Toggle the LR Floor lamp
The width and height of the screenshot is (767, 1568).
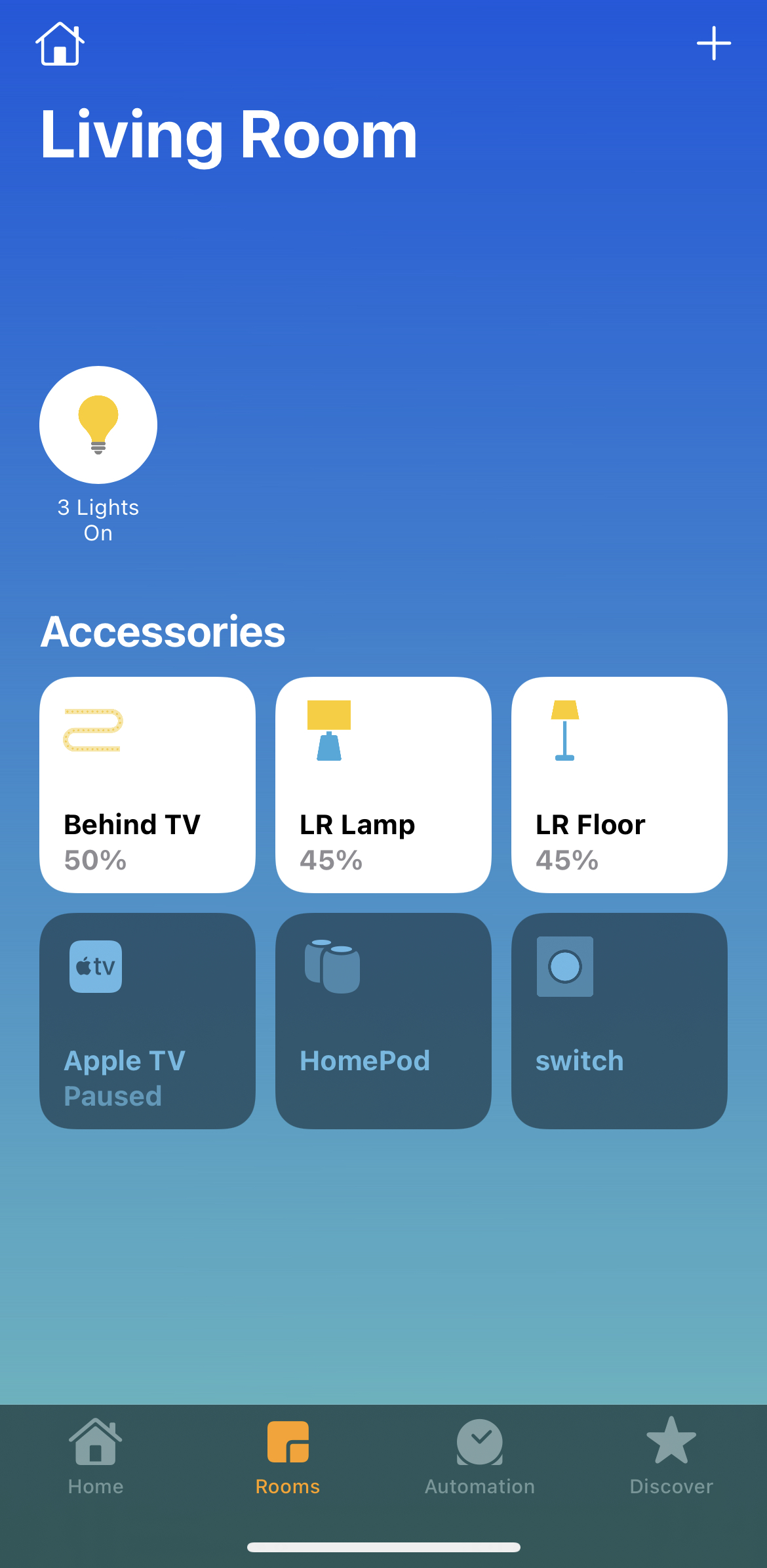[x=619, y=784]
